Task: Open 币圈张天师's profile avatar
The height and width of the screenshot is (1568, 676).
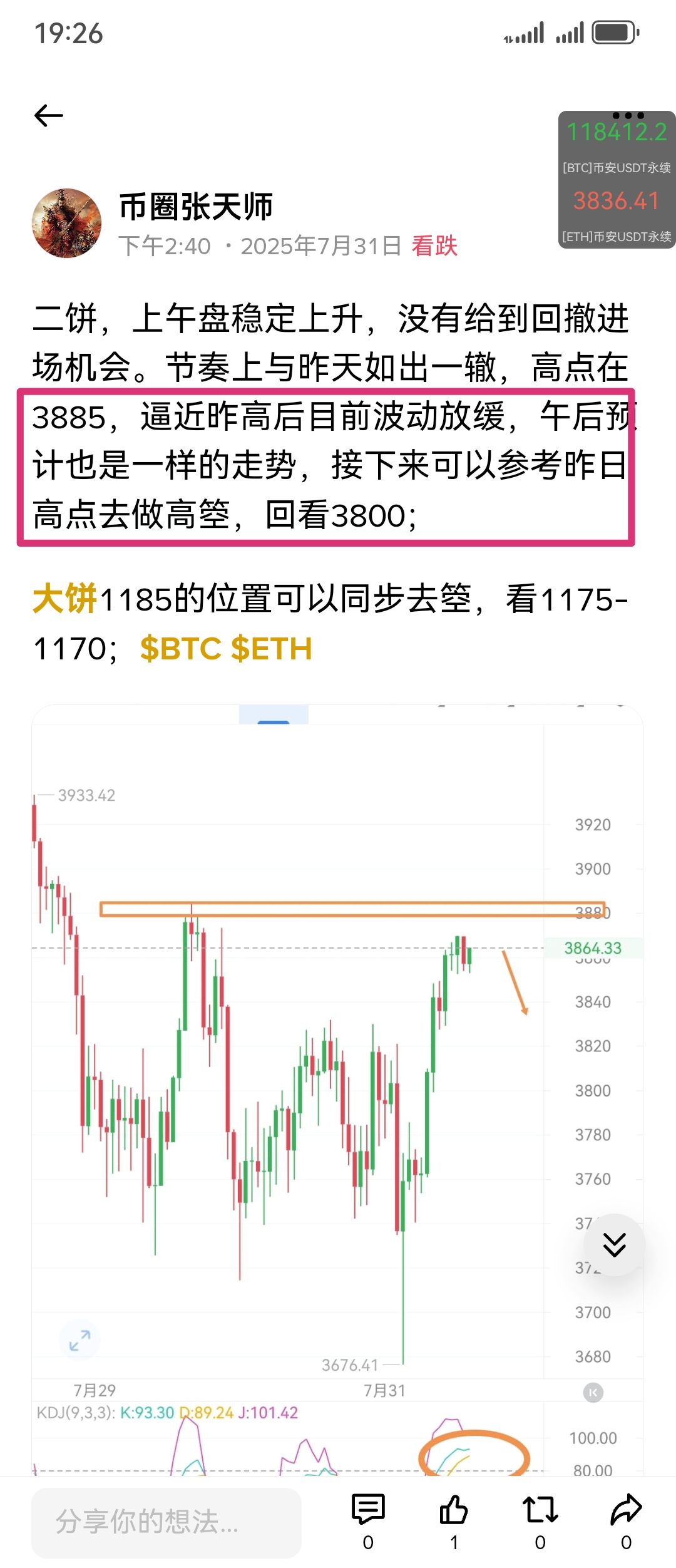Action: (66, 224)
